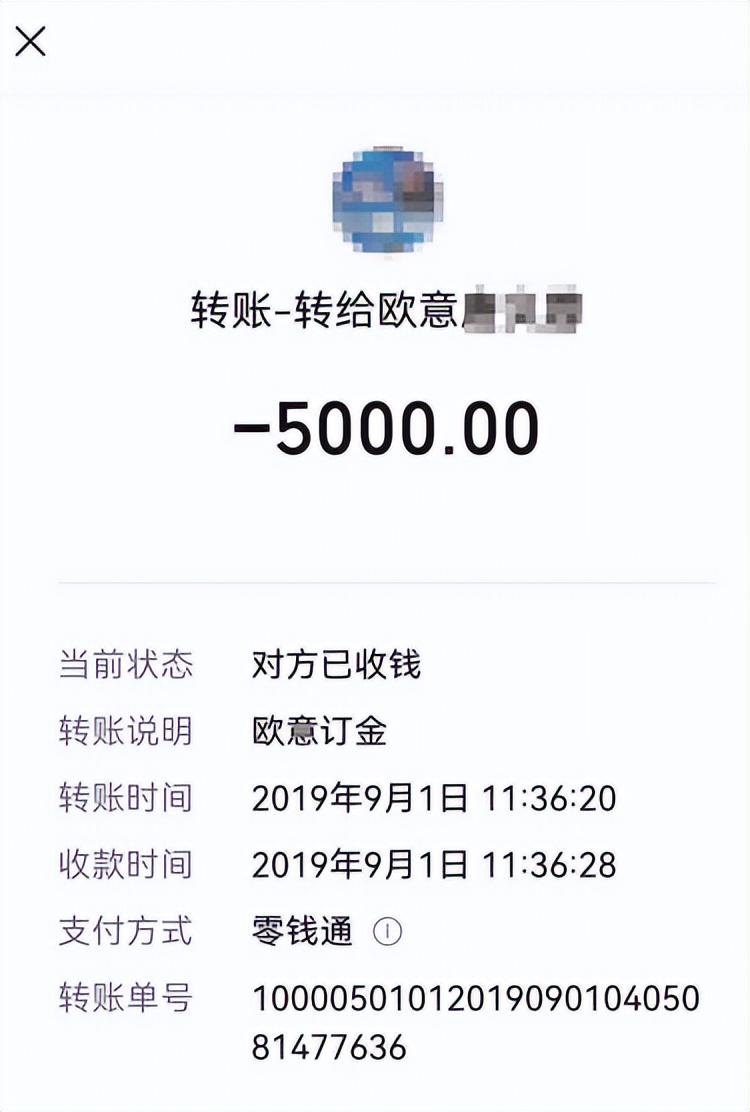Tap the 转账时间 row label
The height and width of the screenshot is (1112, 750).
pos(124,799)
